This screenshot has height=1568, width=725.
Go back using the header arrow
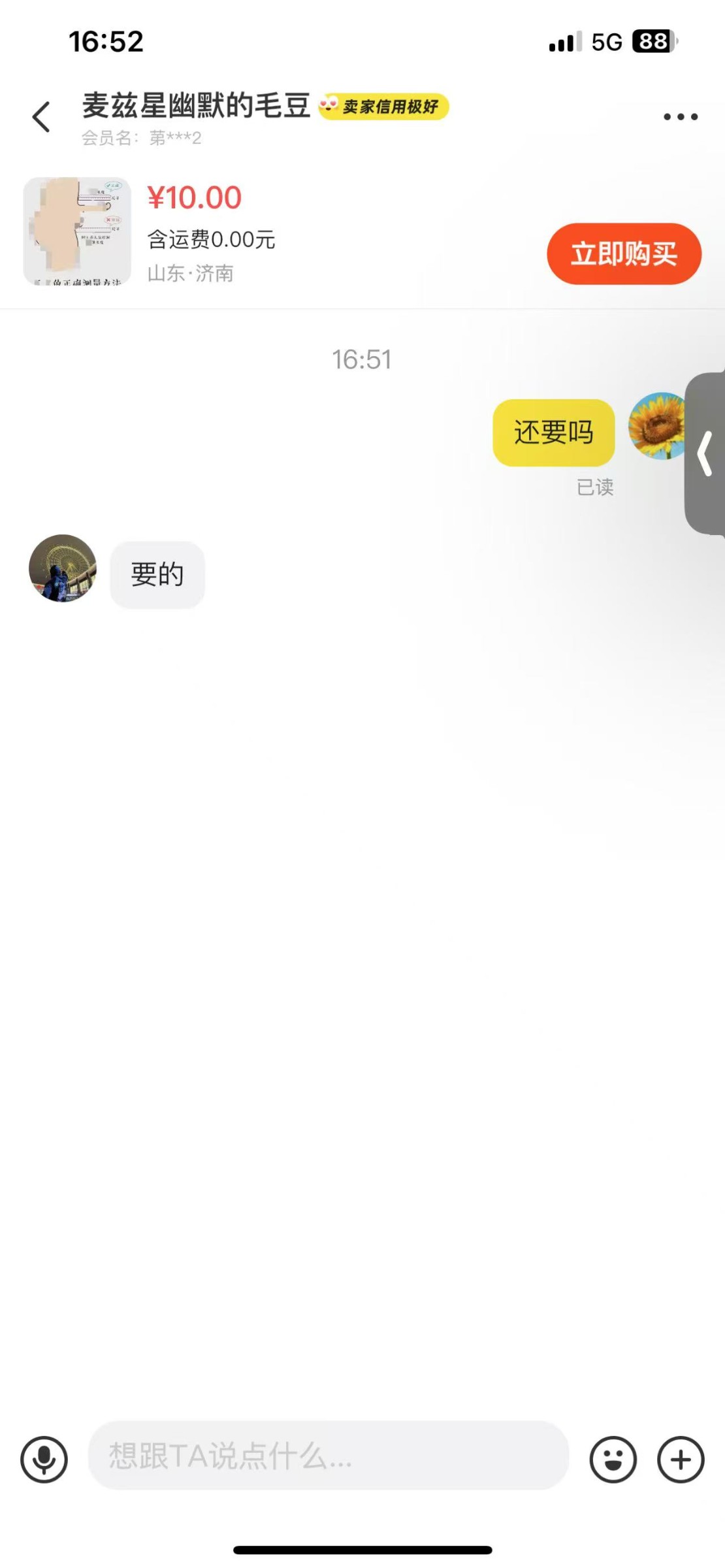pyautogui.click(x=41, y=117)
